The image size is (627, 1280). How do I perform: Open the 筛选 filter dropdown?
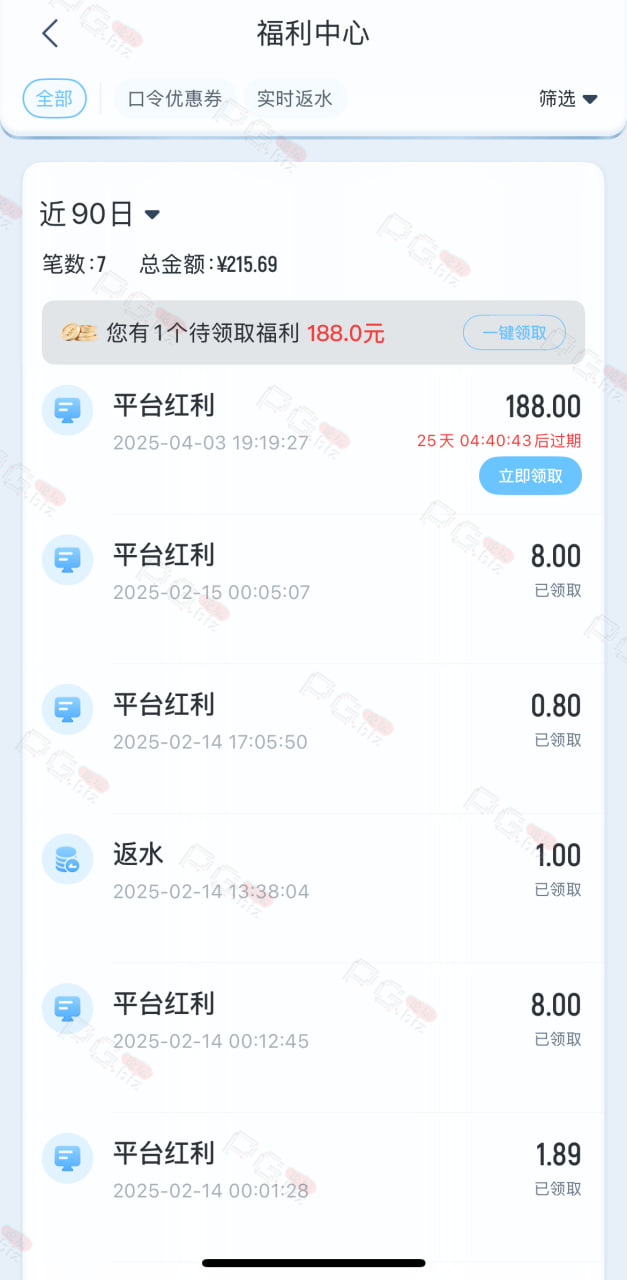[x=568, y=99]
